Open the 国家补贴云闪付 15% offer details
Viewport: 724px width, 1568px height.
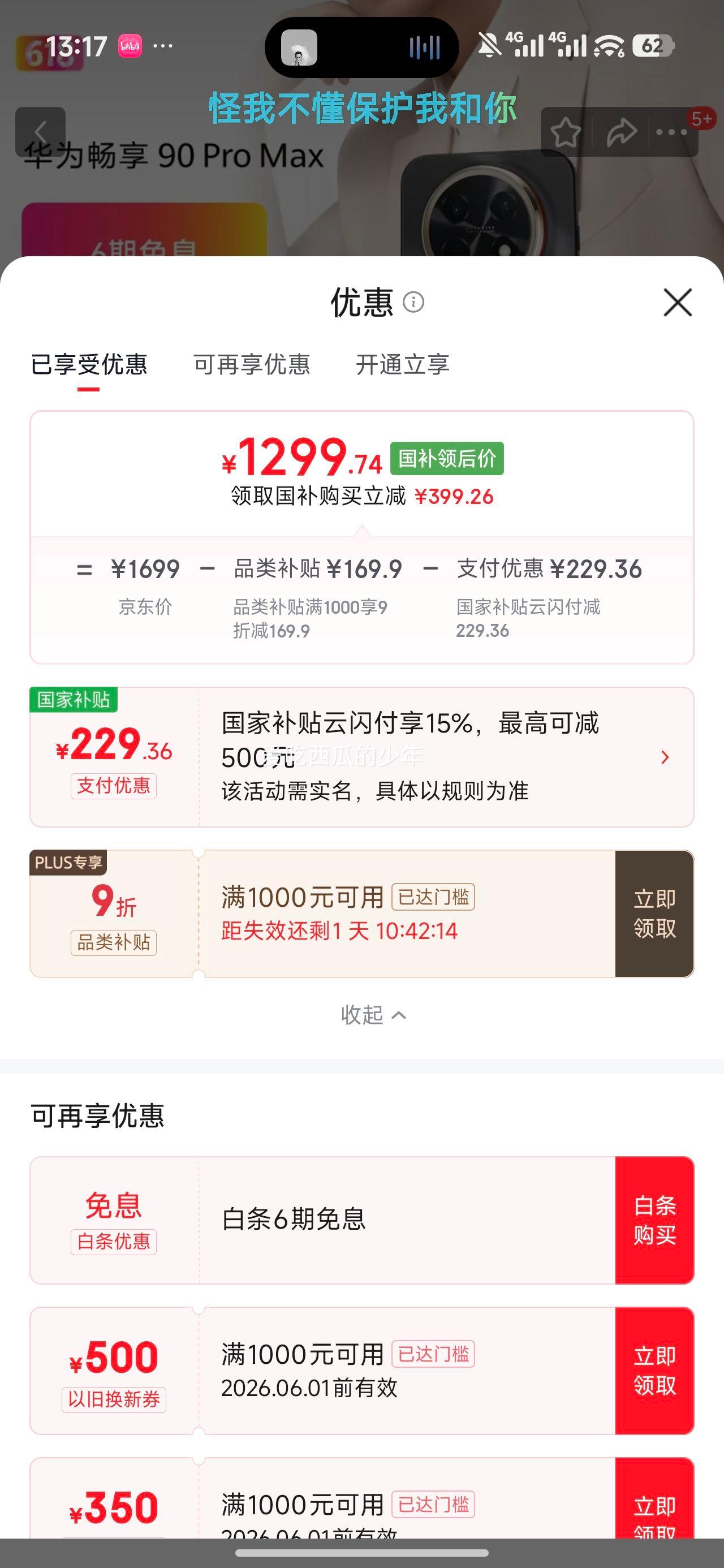tap(361, 757)
